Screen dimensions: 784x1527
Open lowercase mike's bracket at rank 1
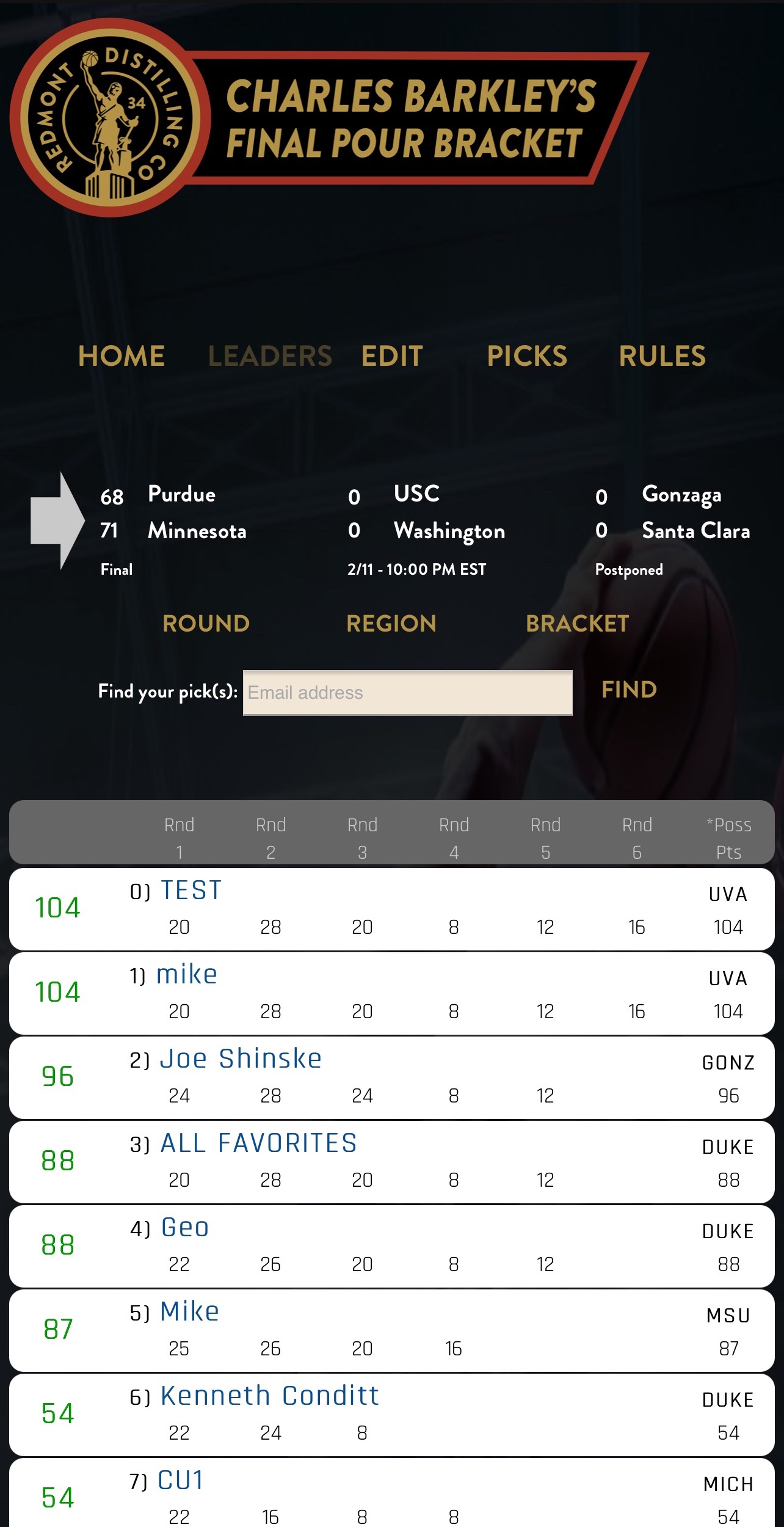[x=187, y=975]
